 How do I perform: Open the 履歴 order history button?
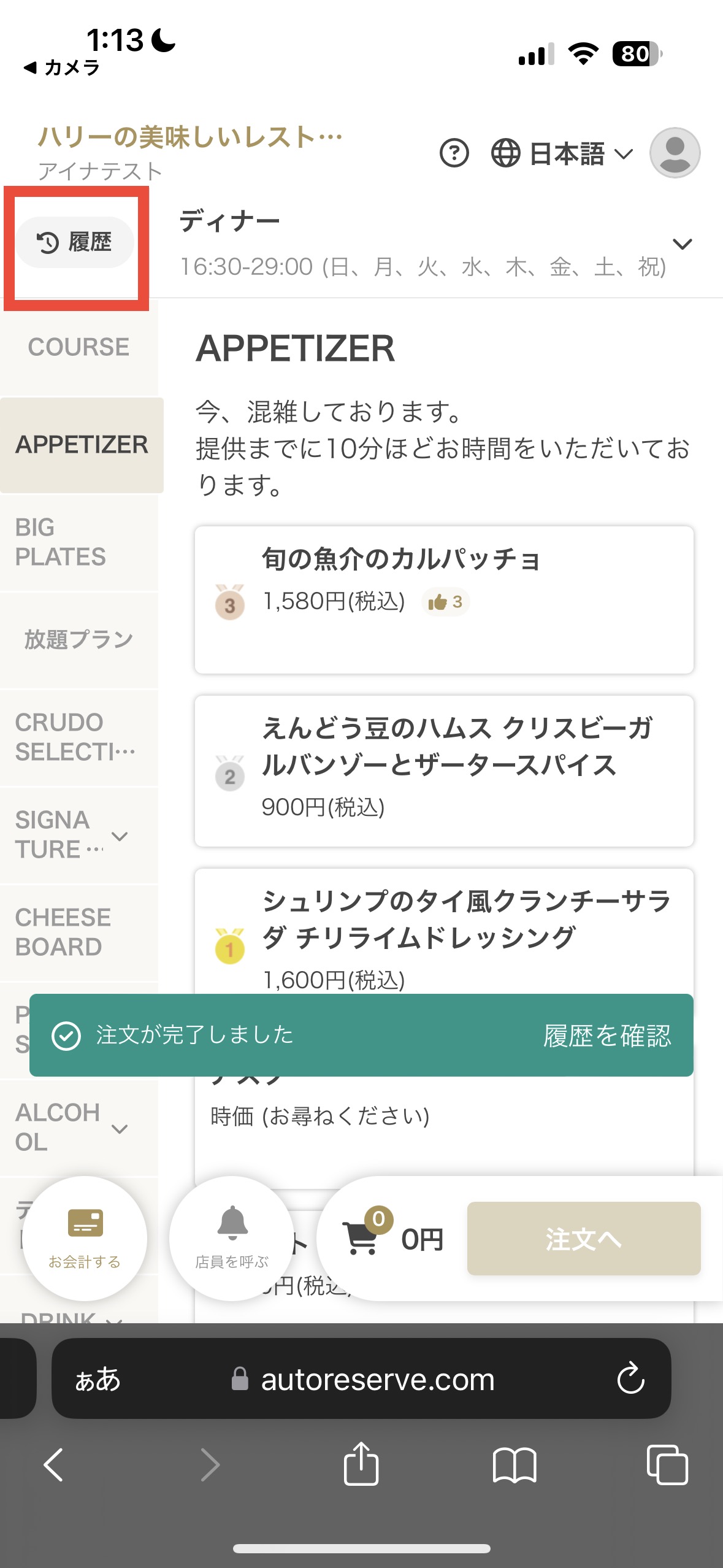click(x=75, y=242)
